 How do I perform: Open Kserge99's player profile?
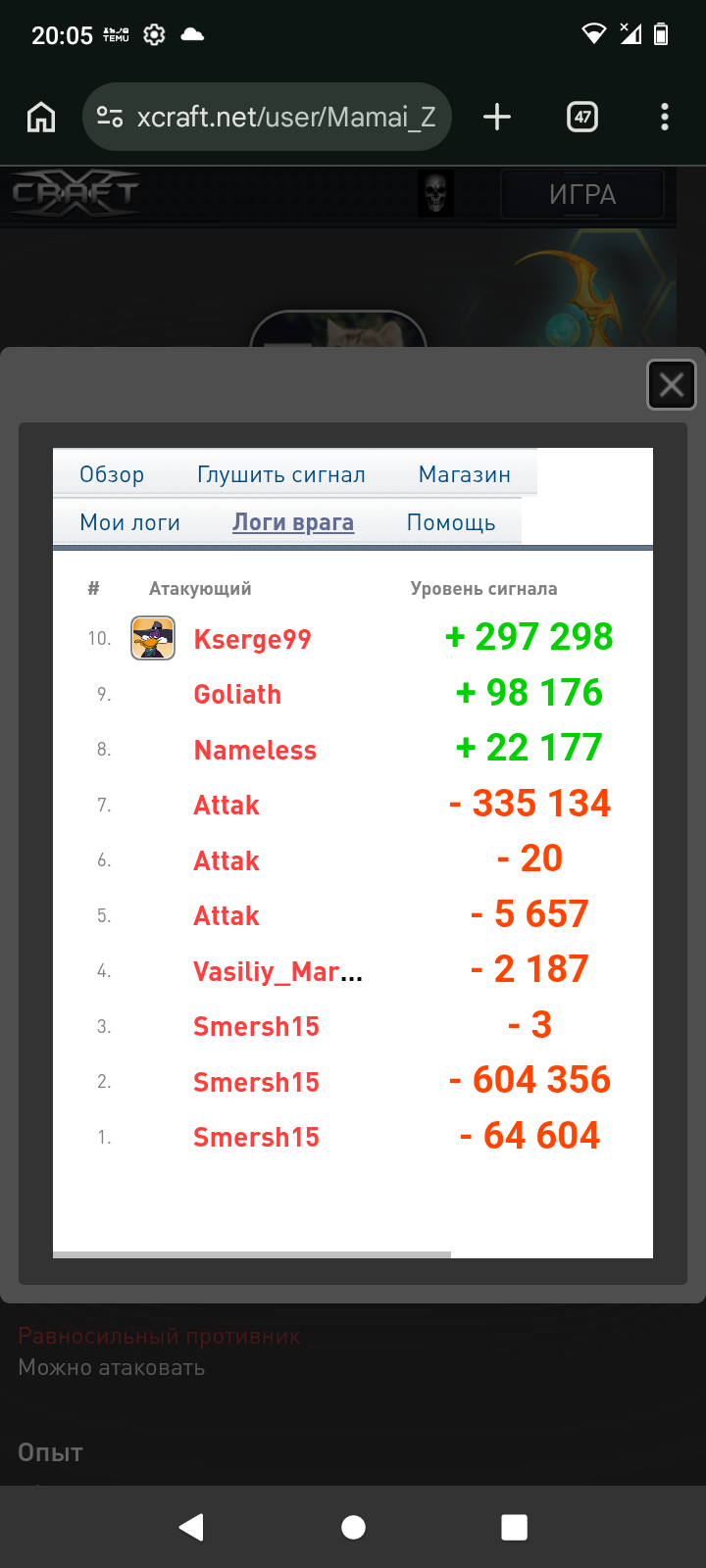coord(253,639)
